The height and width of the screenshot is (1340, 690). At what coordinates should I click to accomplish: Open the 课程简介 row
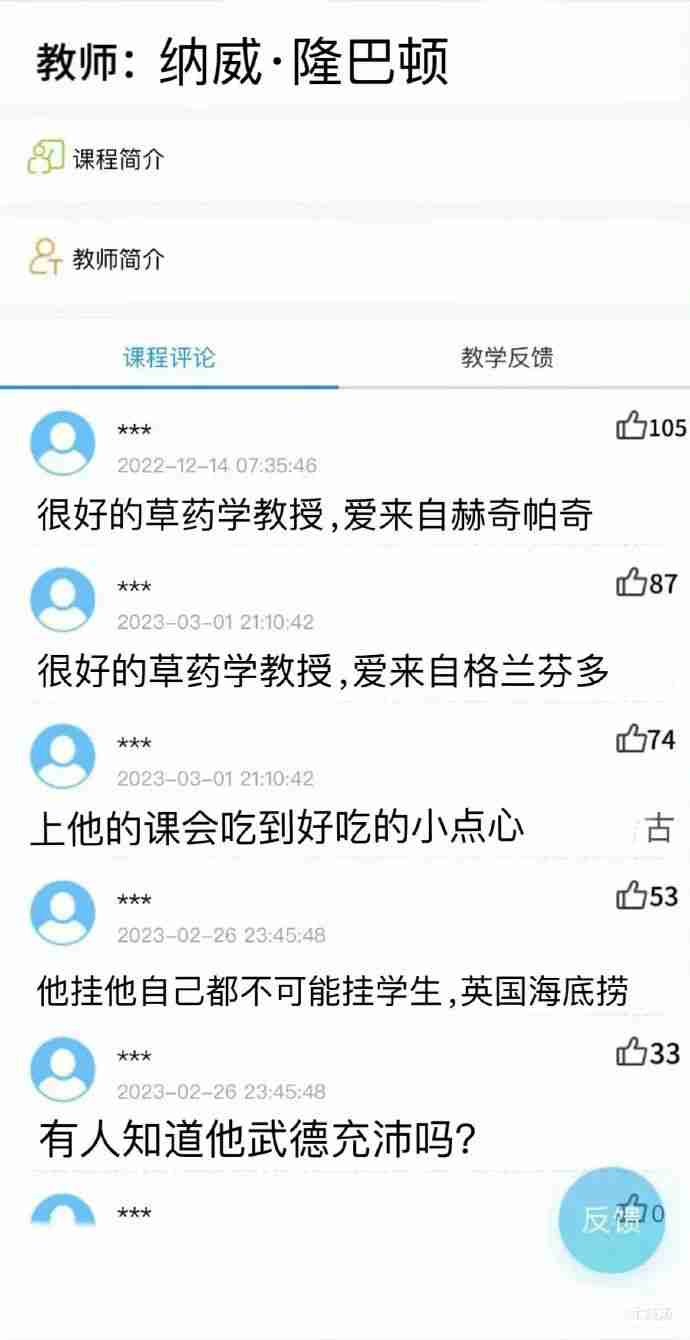pos(118,158)
